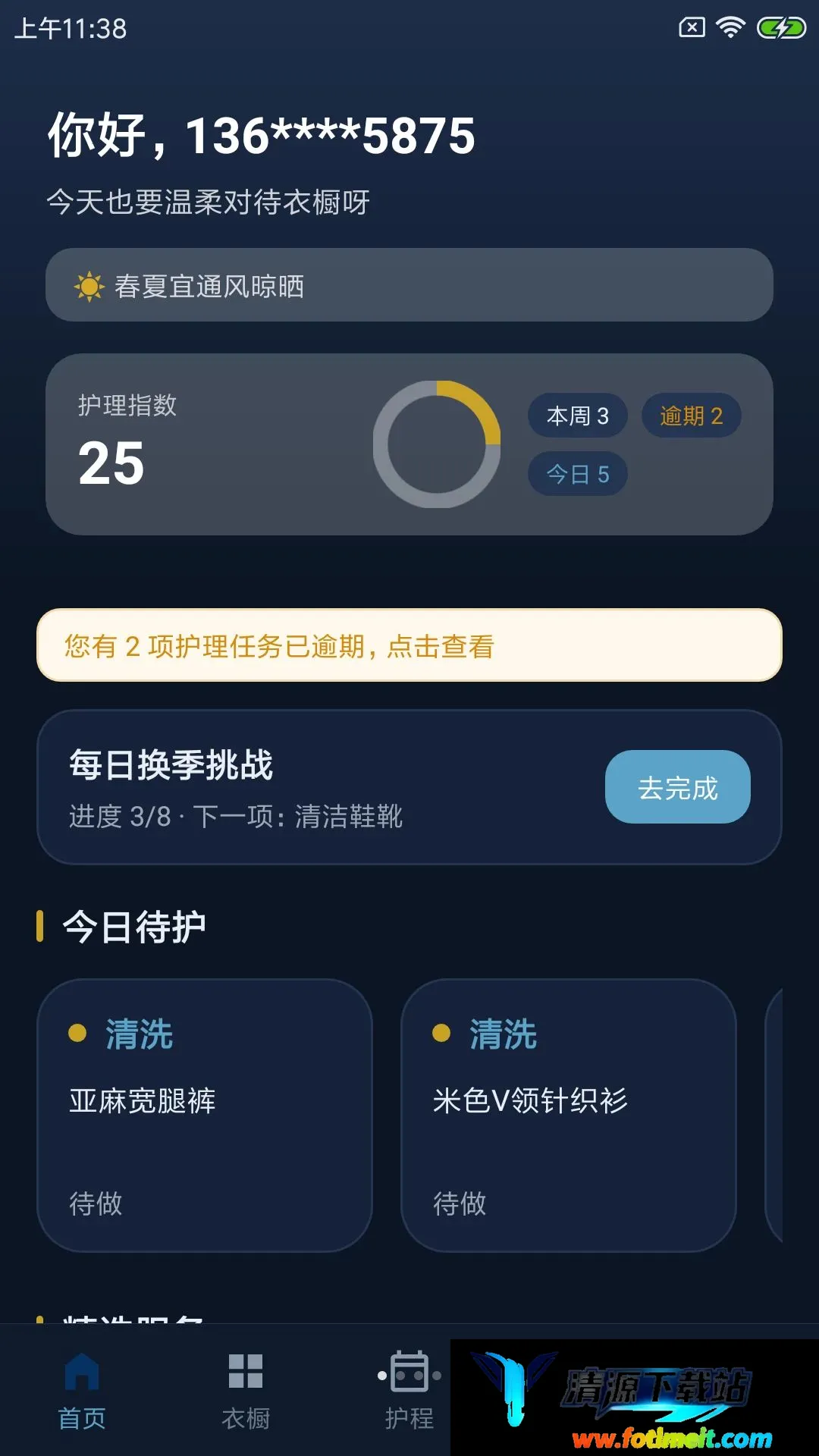
Task: Open the 春夏宜通风晾晒 tip bar
Action: [409, 285]
